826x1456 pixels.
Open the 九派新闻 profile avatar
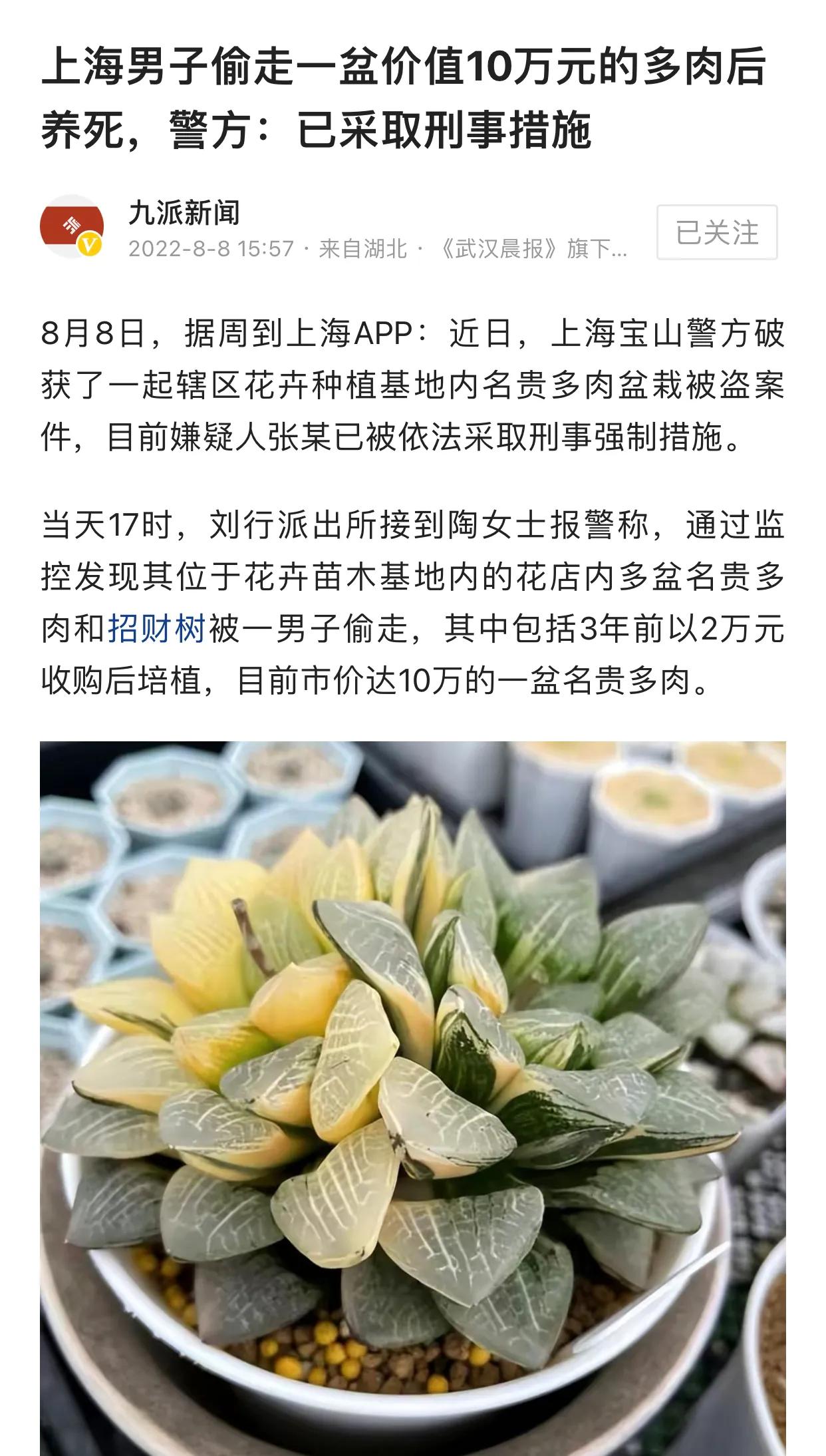click(72, 227)
